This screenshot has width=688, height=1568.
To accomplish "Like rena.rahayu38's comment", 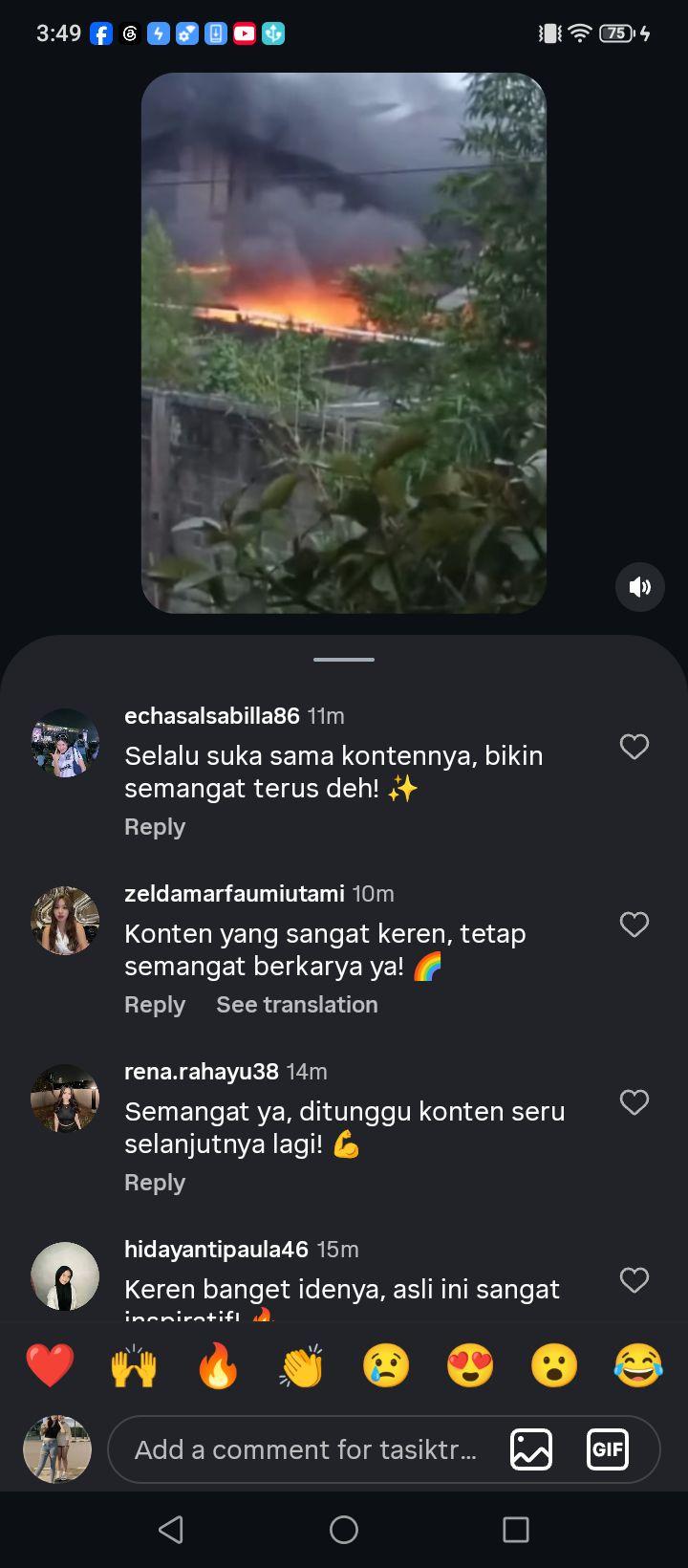I will (x=634, y=1102).
